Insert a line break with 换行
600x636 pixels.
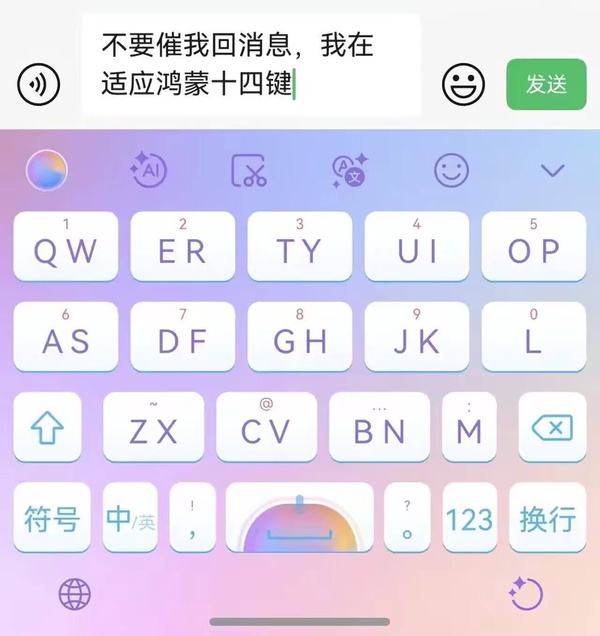point(547,518)
